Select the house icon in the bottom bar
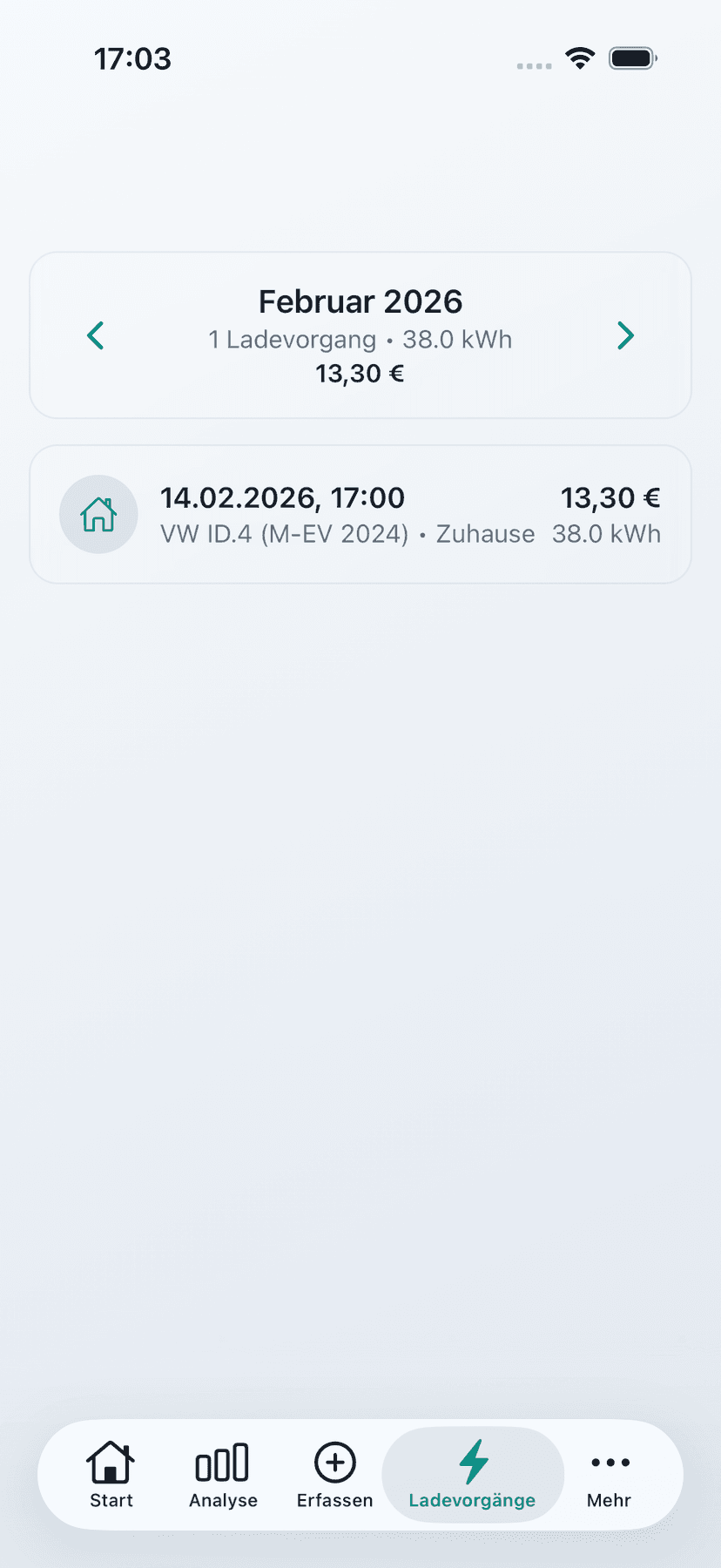The image size is (721, 1568). [x=111, y=1462]
